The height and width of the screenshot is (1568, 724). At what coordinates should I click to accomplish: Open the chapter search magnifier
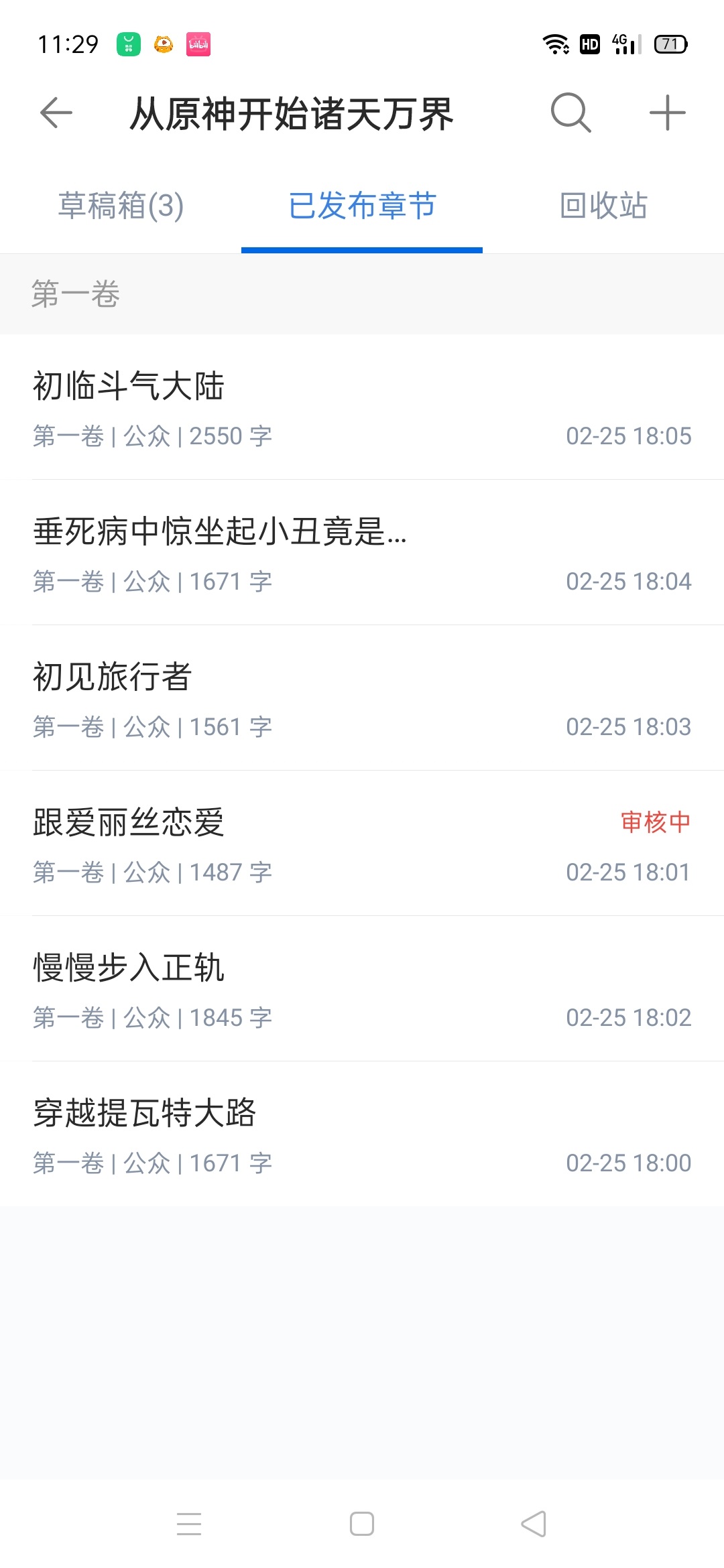point(571,113)
